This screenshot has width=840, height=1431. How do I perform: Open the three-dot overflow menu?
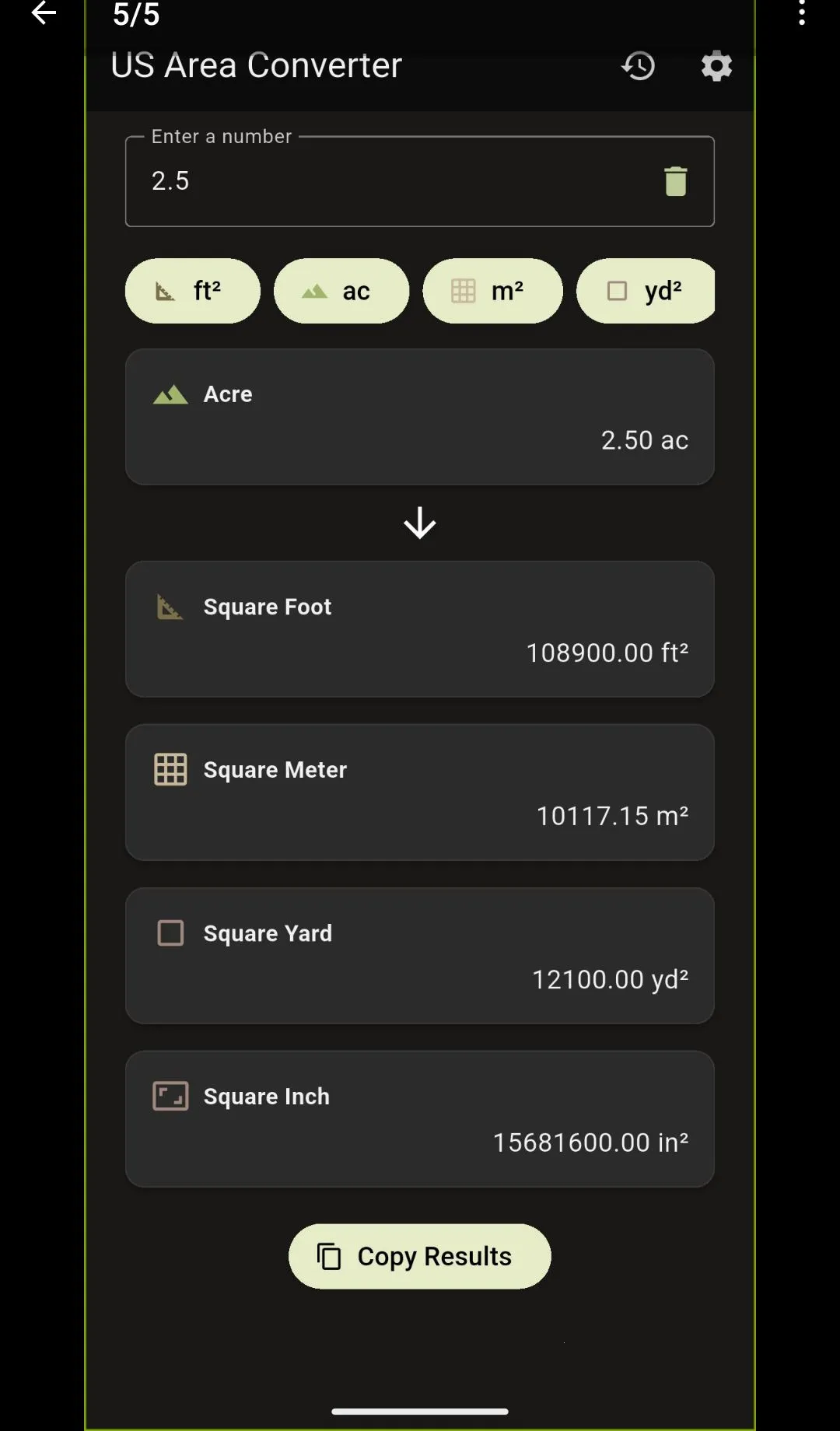click(802, 12)
